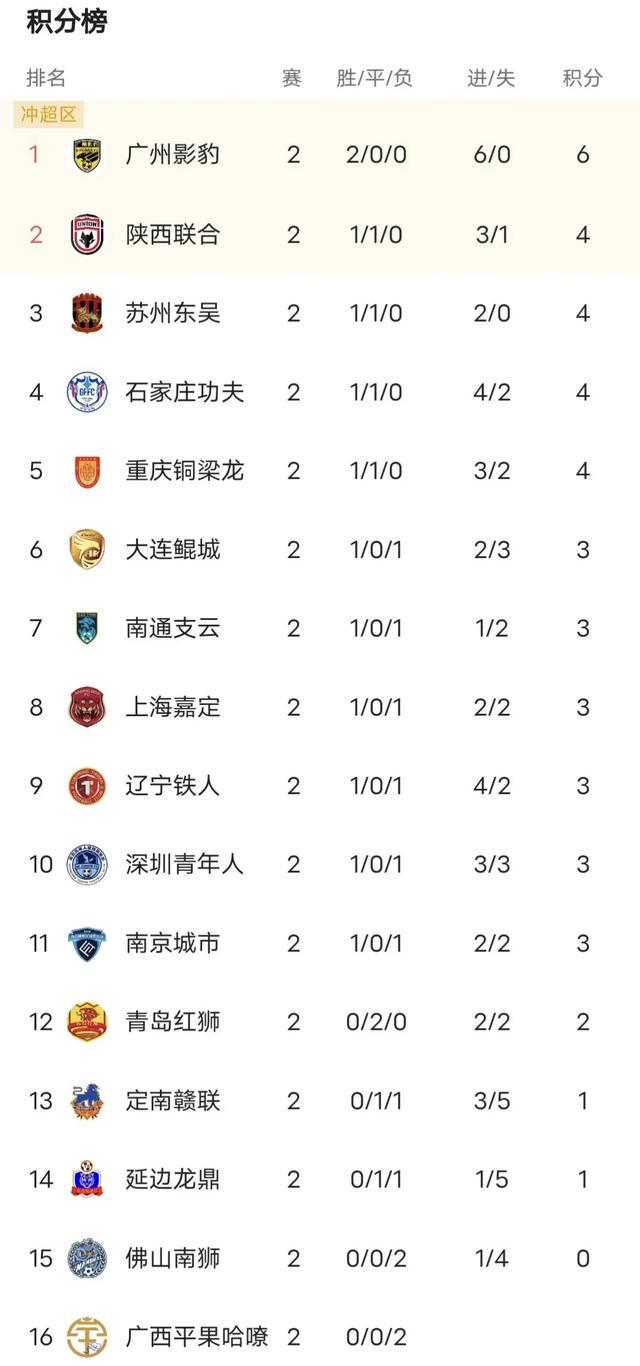Open the 广州影豹 team row

tap(320, 155)
